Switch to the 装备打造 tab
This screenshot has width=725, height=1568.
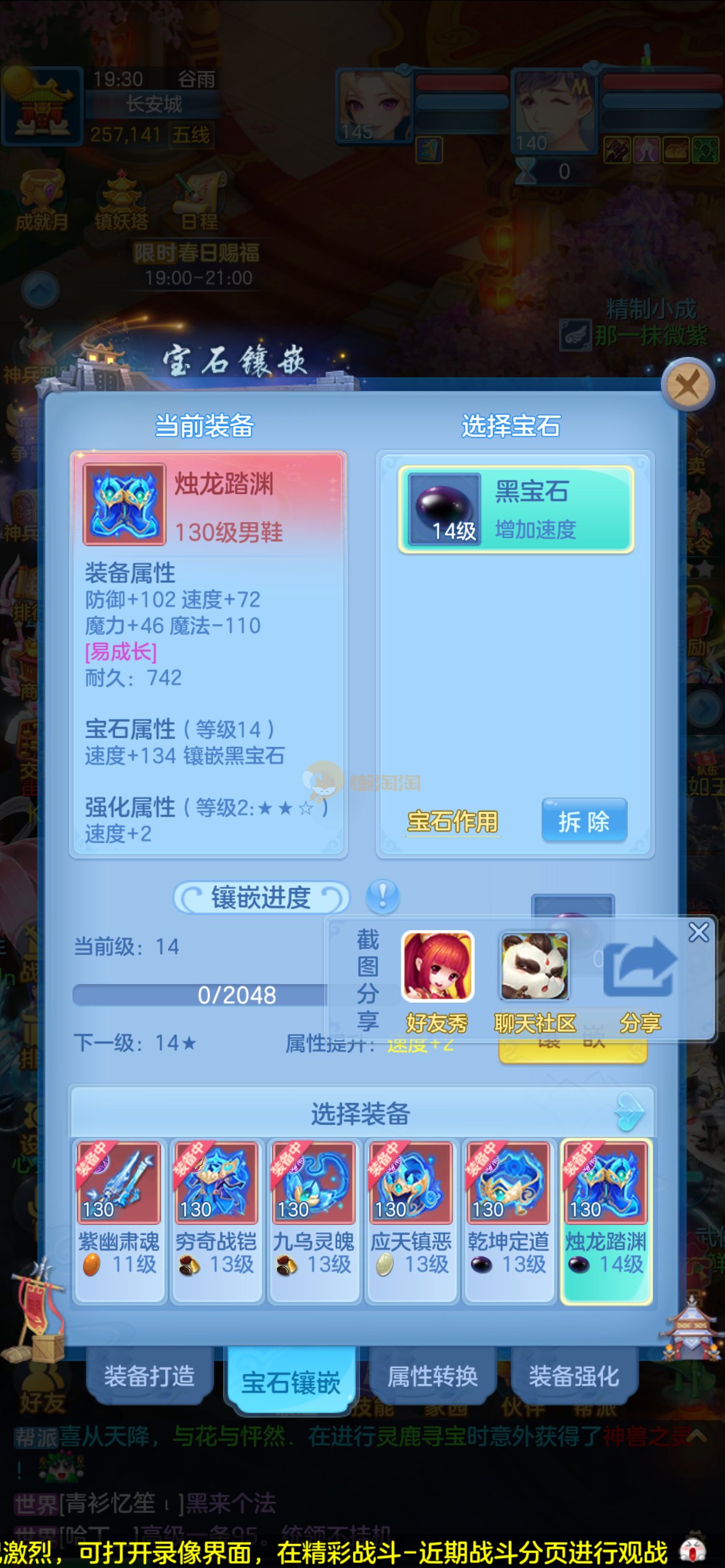coord(149,1375)
